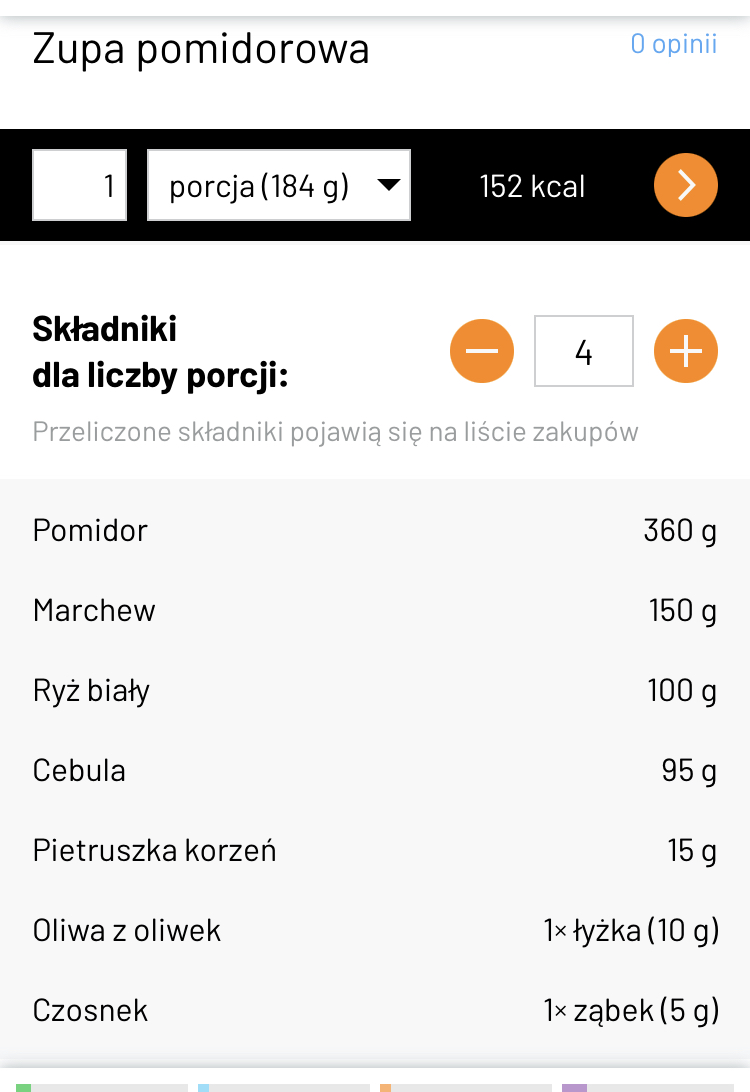Image resolution: width=750 pixels, height=1092 pixels.
Task: Expand the porcja (184 g) unit dropdown
Action: 279,185
